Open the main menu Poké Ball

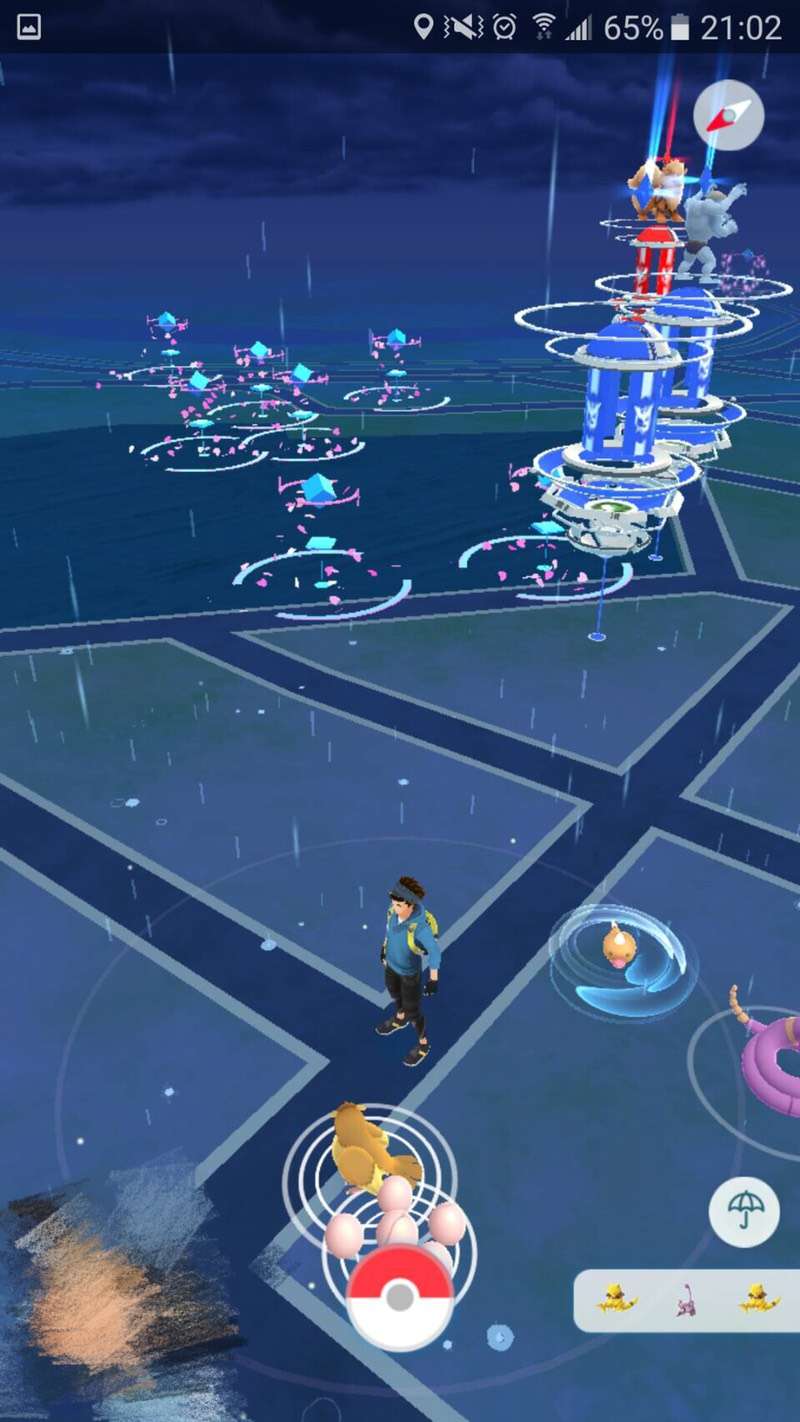click(x=400, y=1297)
